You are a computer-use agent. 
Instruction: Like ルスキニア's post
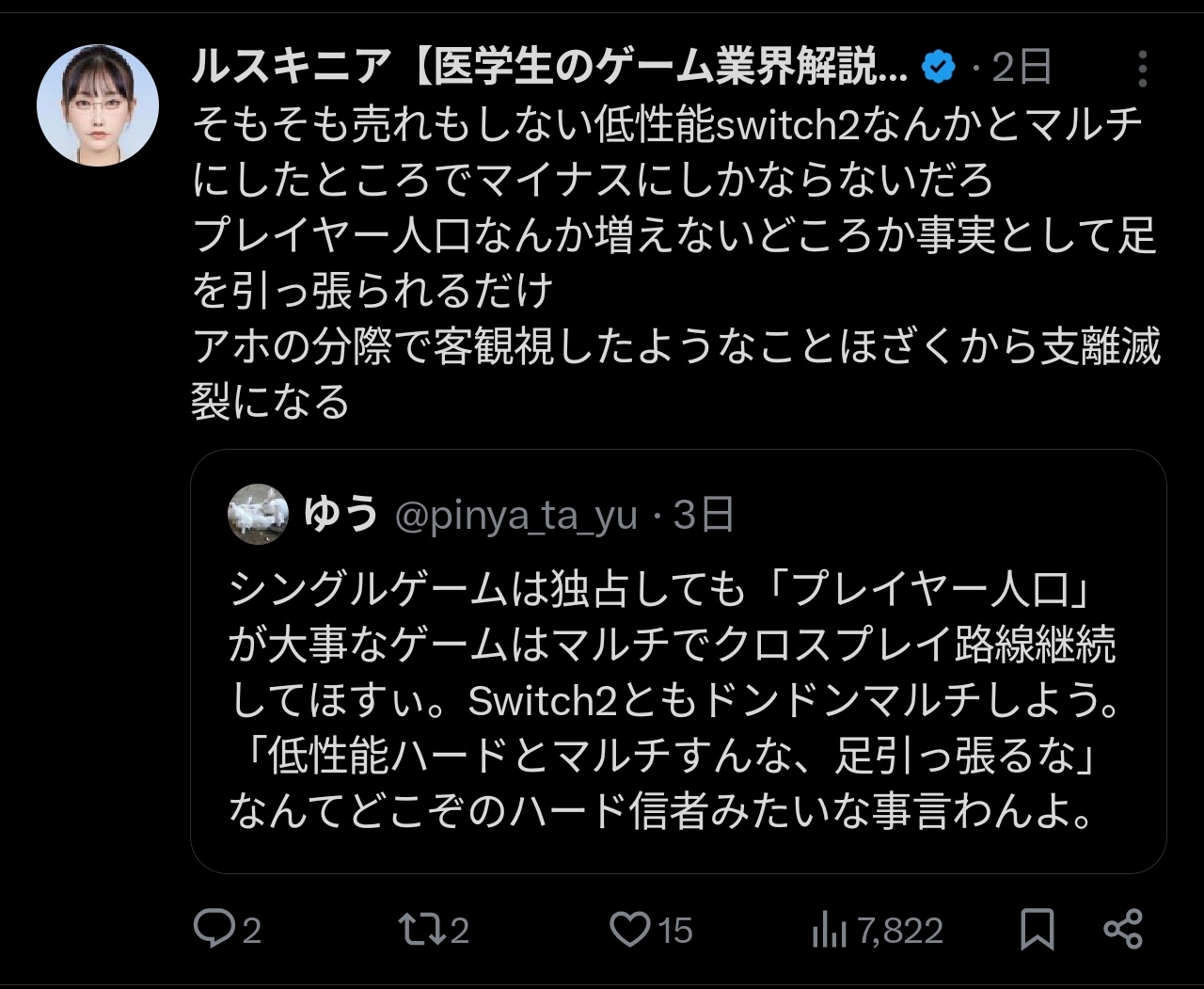click(x=629, y=929)
